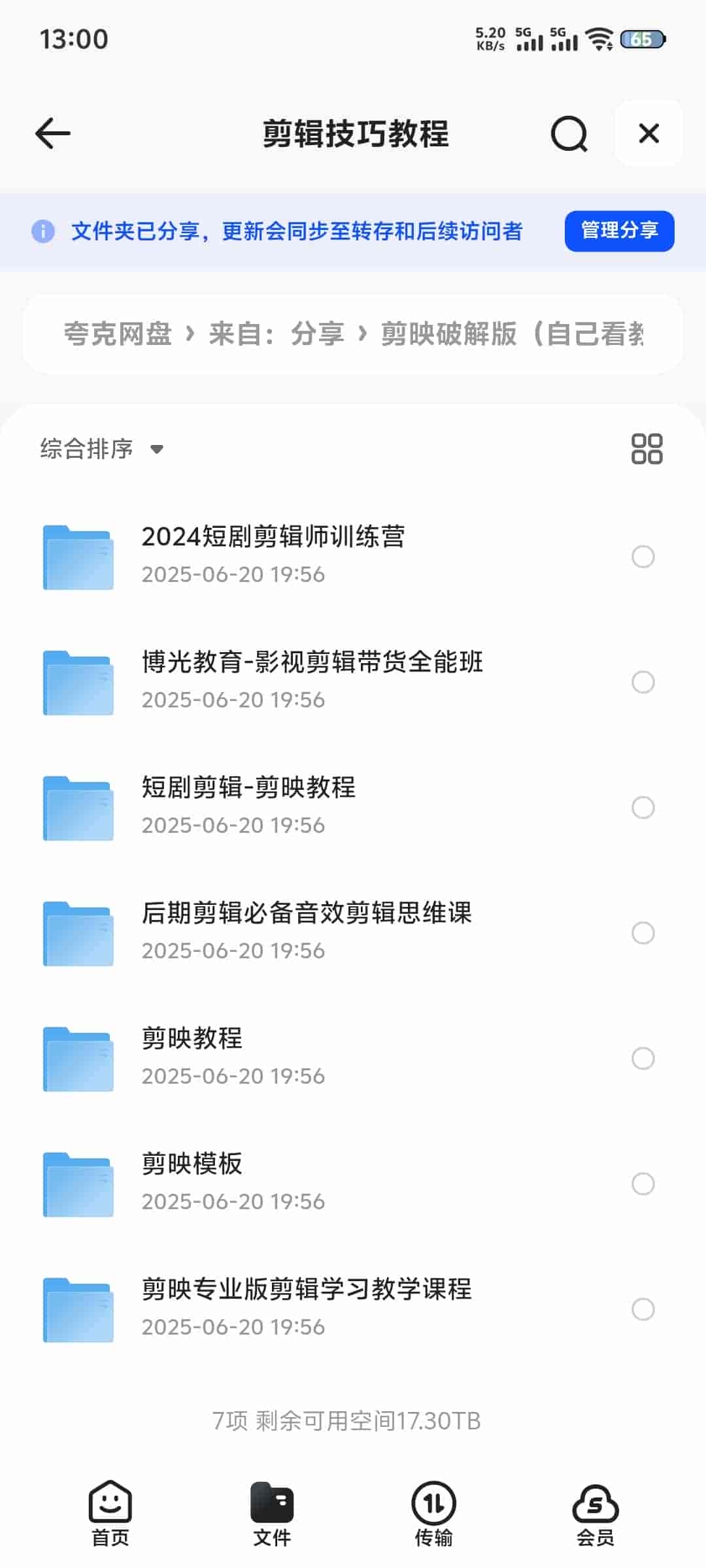Viewport: 706px width, 1568px height.
Task: Close the folder view with X
Action: pos(648,133)
